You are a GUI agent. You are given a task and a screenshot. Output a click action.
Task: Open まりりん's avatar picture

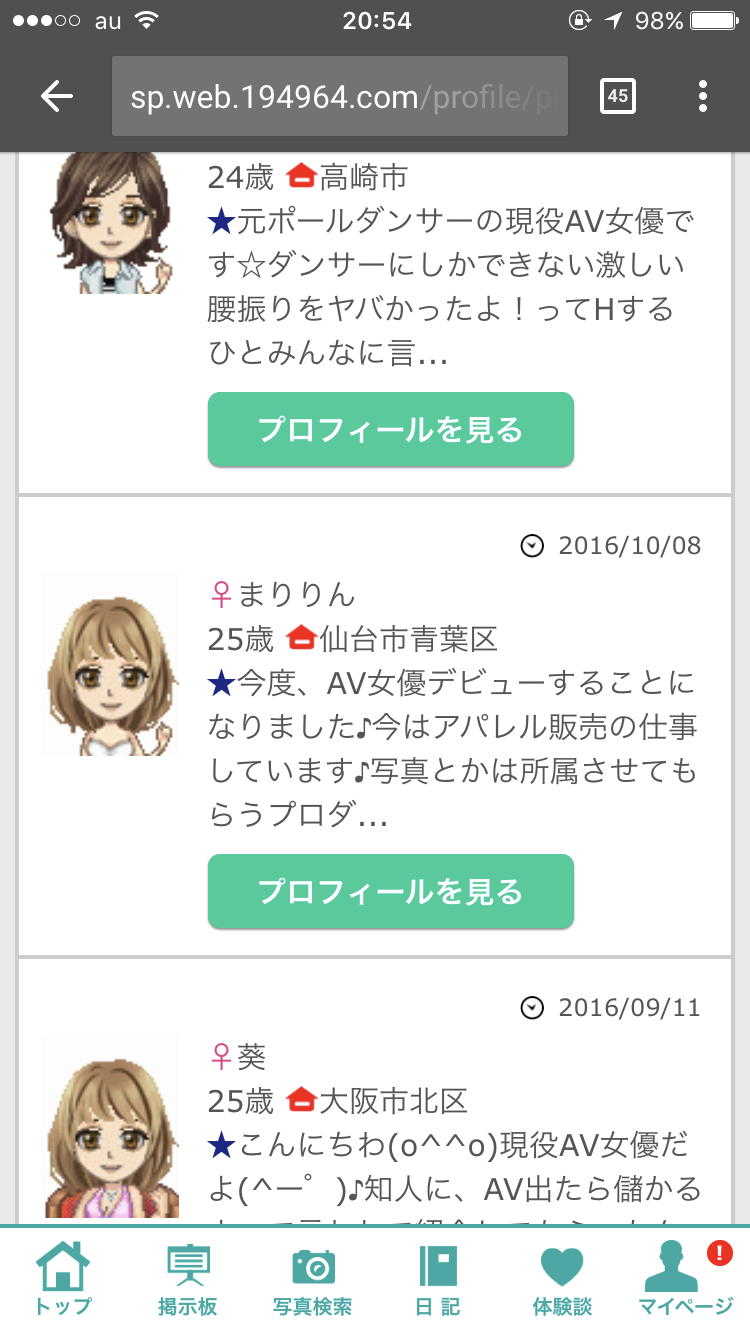point(111,664)
